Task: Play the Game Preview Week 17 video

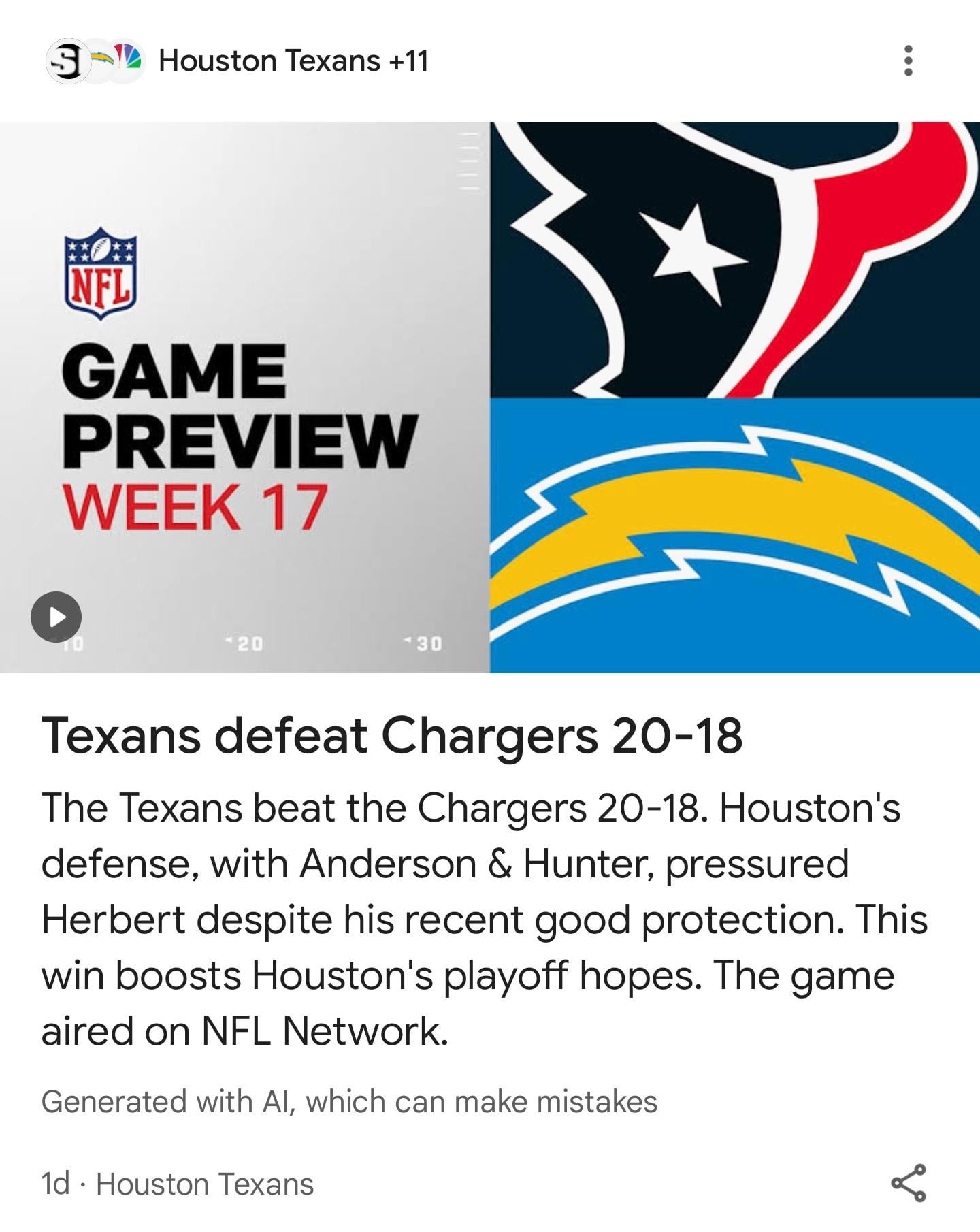Action: 56,617
